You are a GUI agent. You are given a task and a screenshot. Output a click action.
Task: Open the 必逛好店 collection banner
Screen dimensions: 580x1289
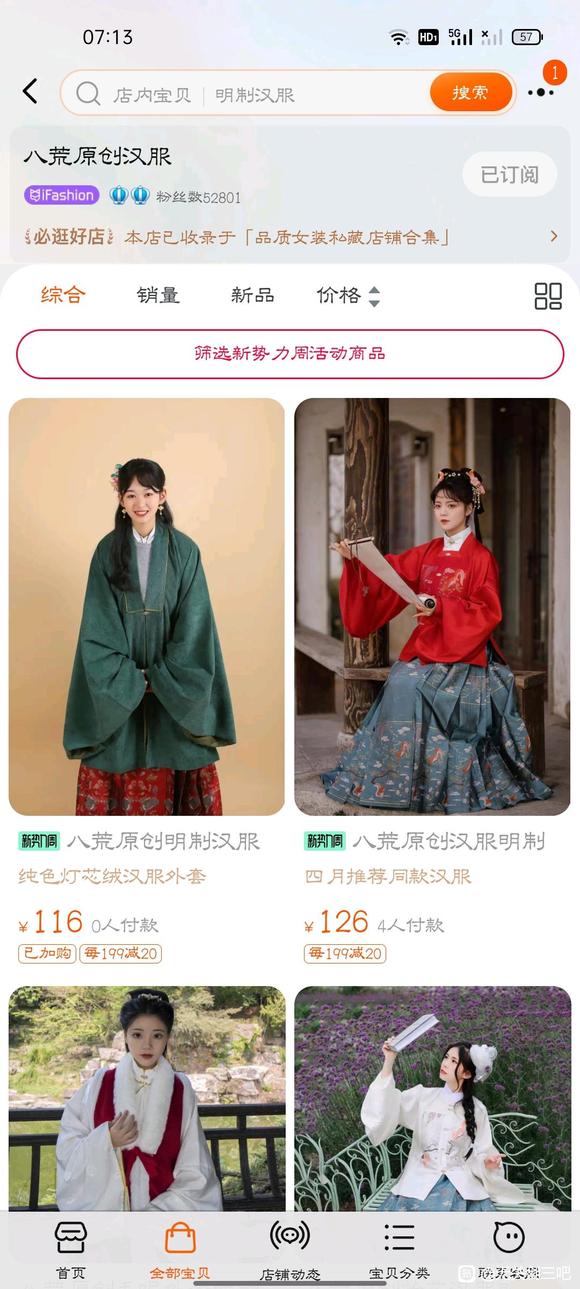coord(290,237)
